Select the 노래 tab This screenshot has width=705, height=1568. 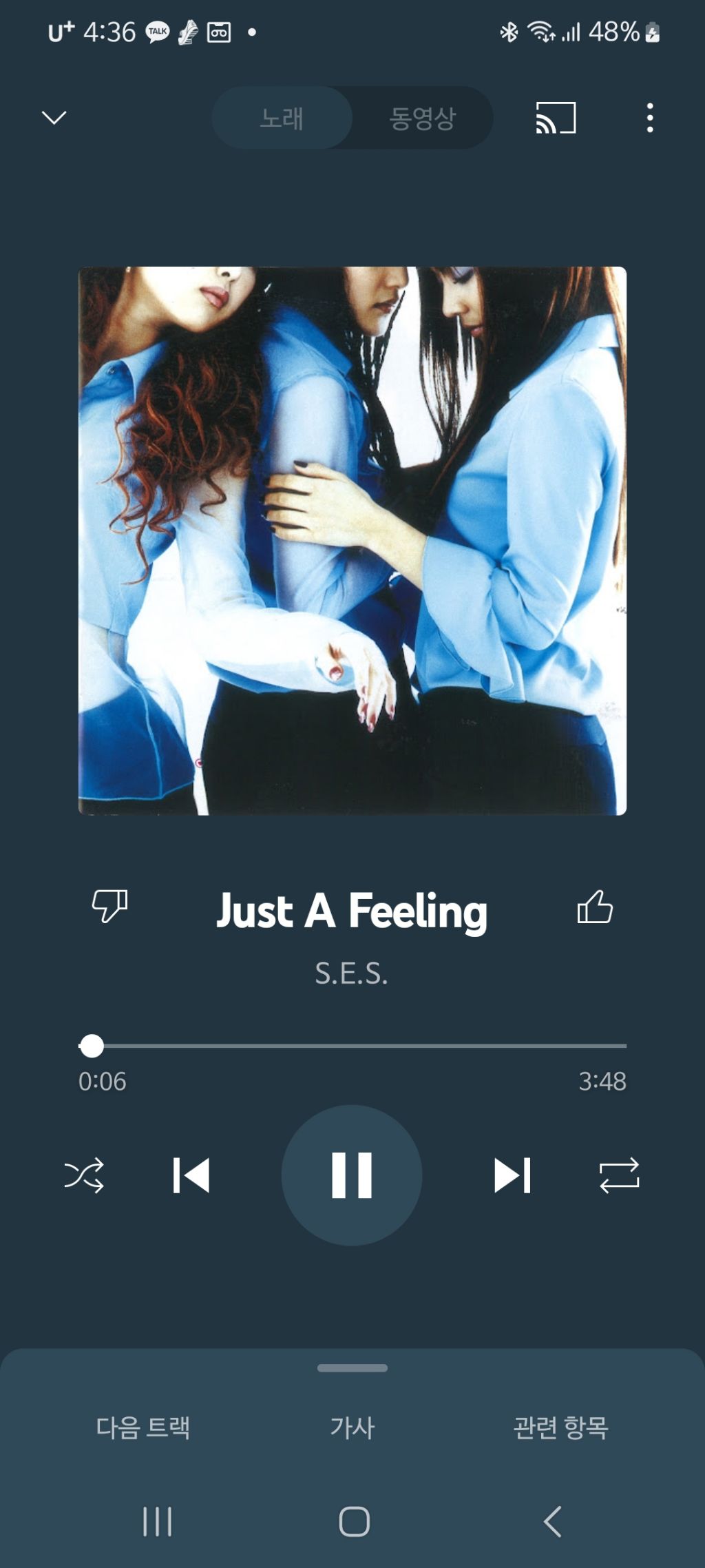282,118
